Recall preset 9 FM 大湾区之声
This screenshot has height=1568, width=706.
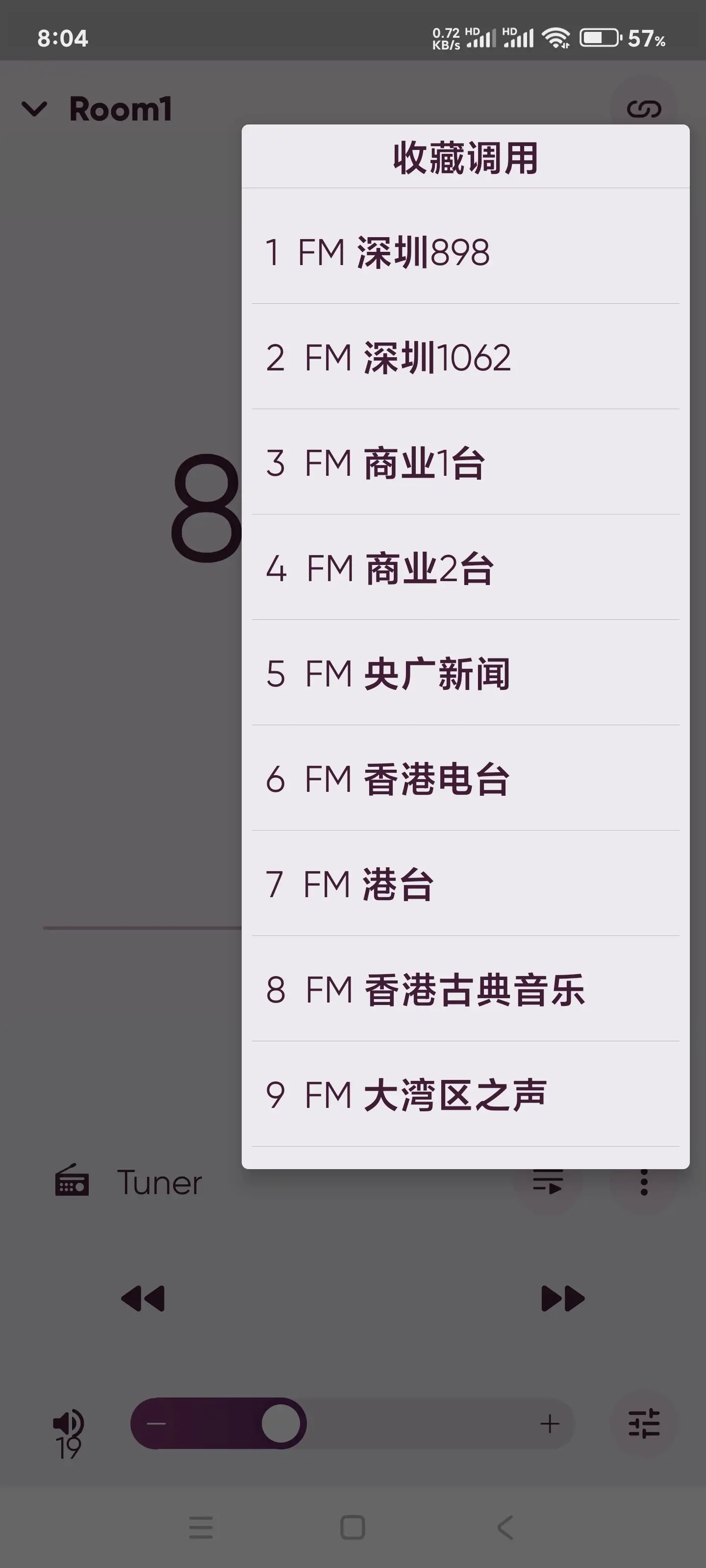point(465,1095)
